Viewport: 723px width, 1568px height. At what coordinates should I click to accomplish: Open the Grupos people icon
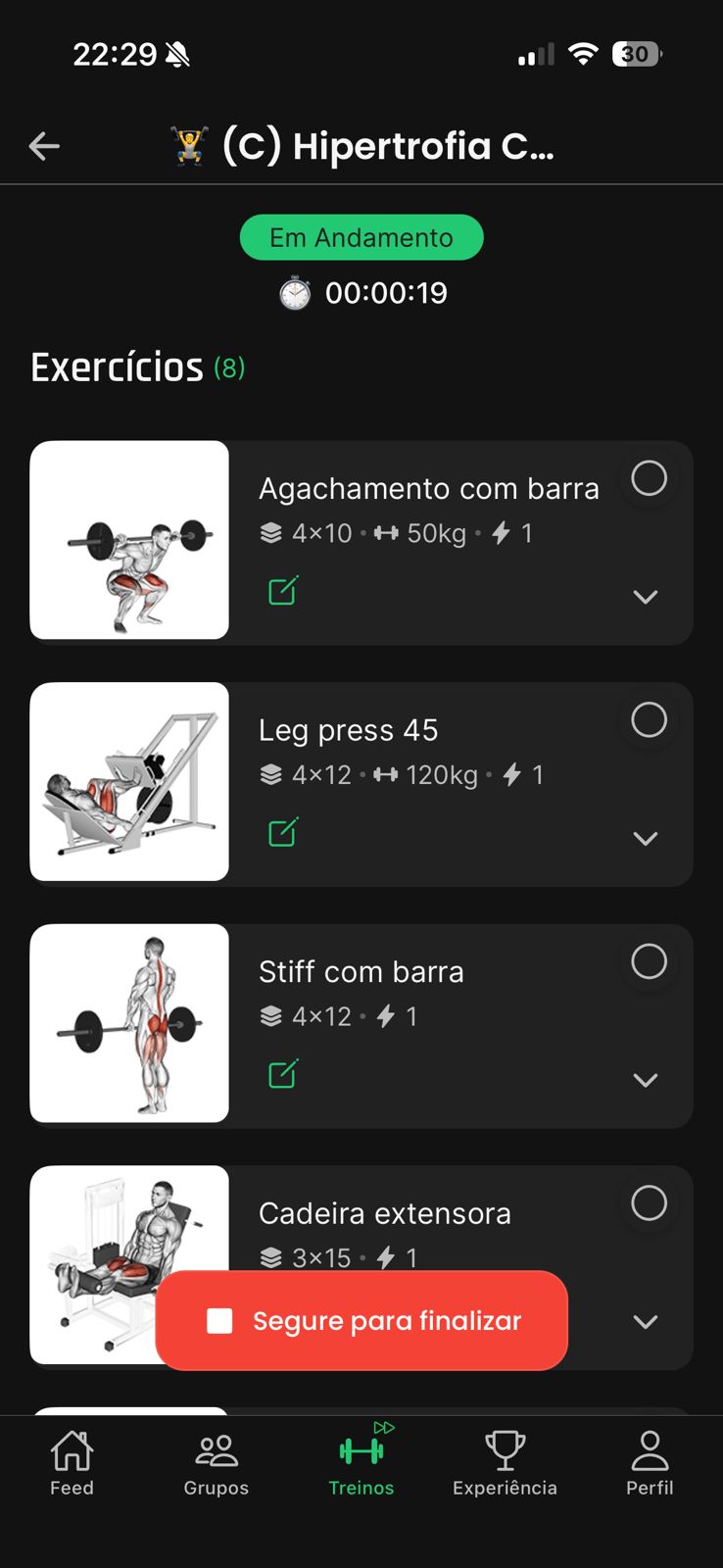coord(215,1448)
